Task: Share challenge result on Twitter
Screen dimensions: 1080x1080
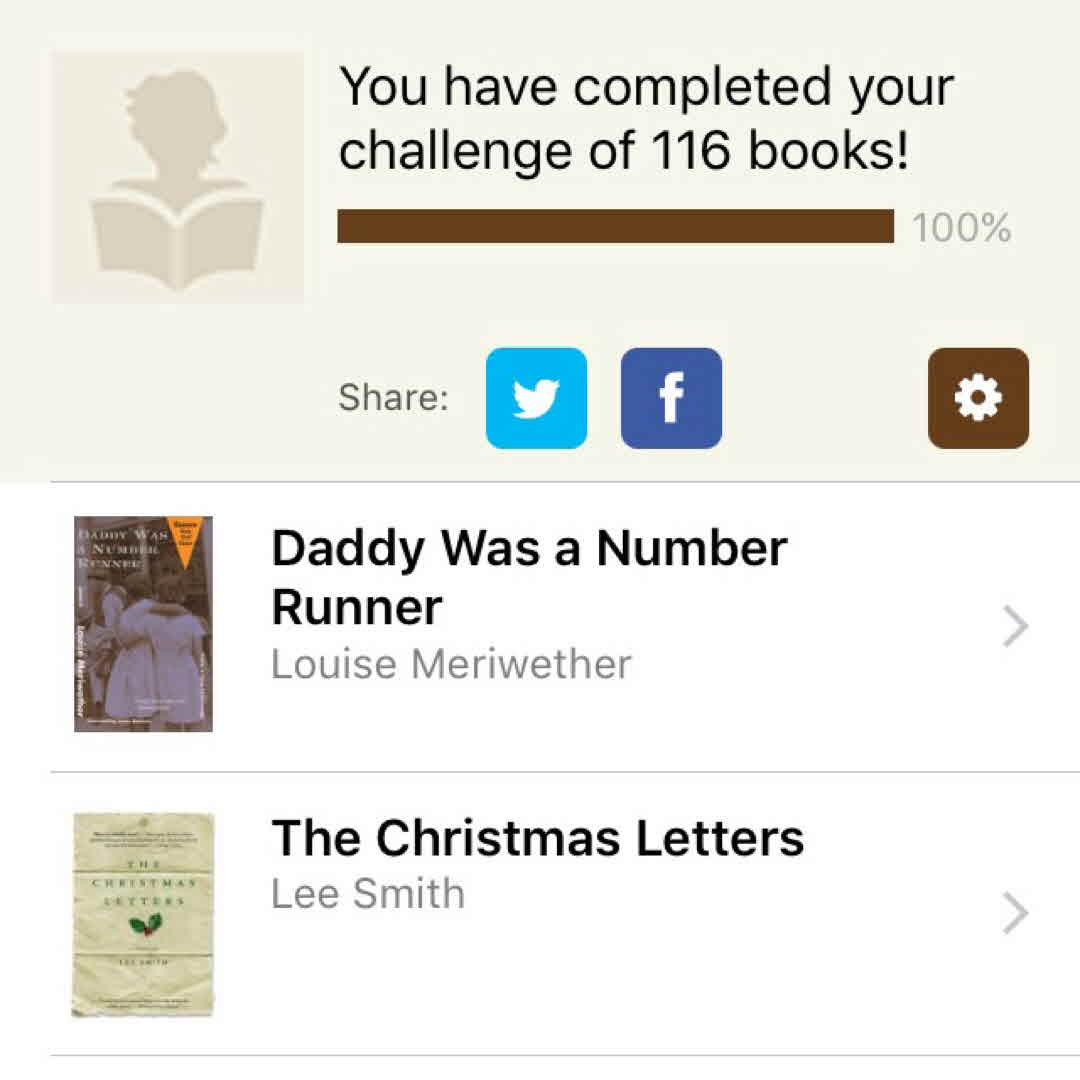Action: (x=536, y=398)
